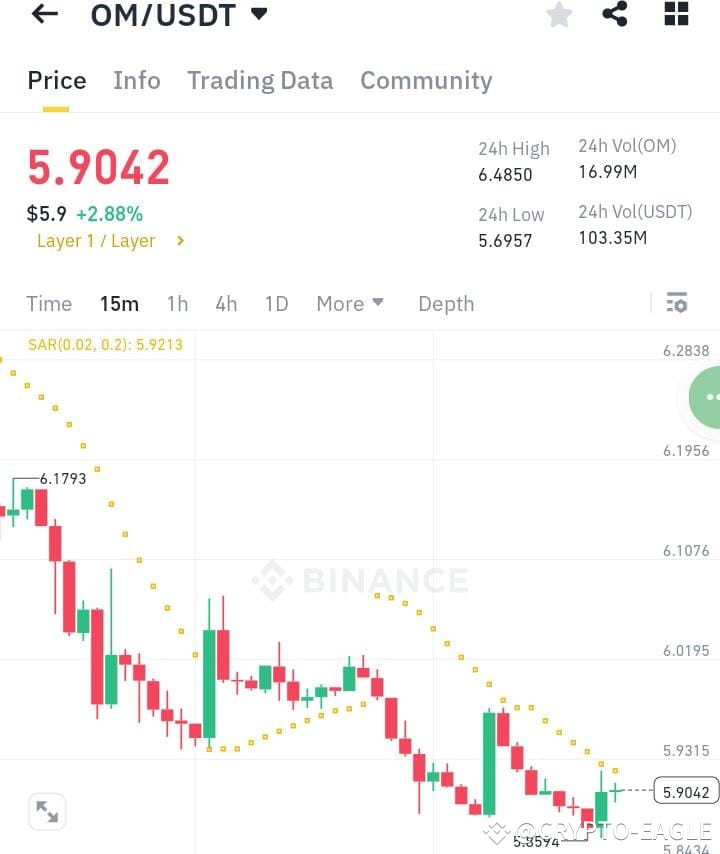Open the grid layout icon top right
720x854 pixels.
[x=675, y=15]
